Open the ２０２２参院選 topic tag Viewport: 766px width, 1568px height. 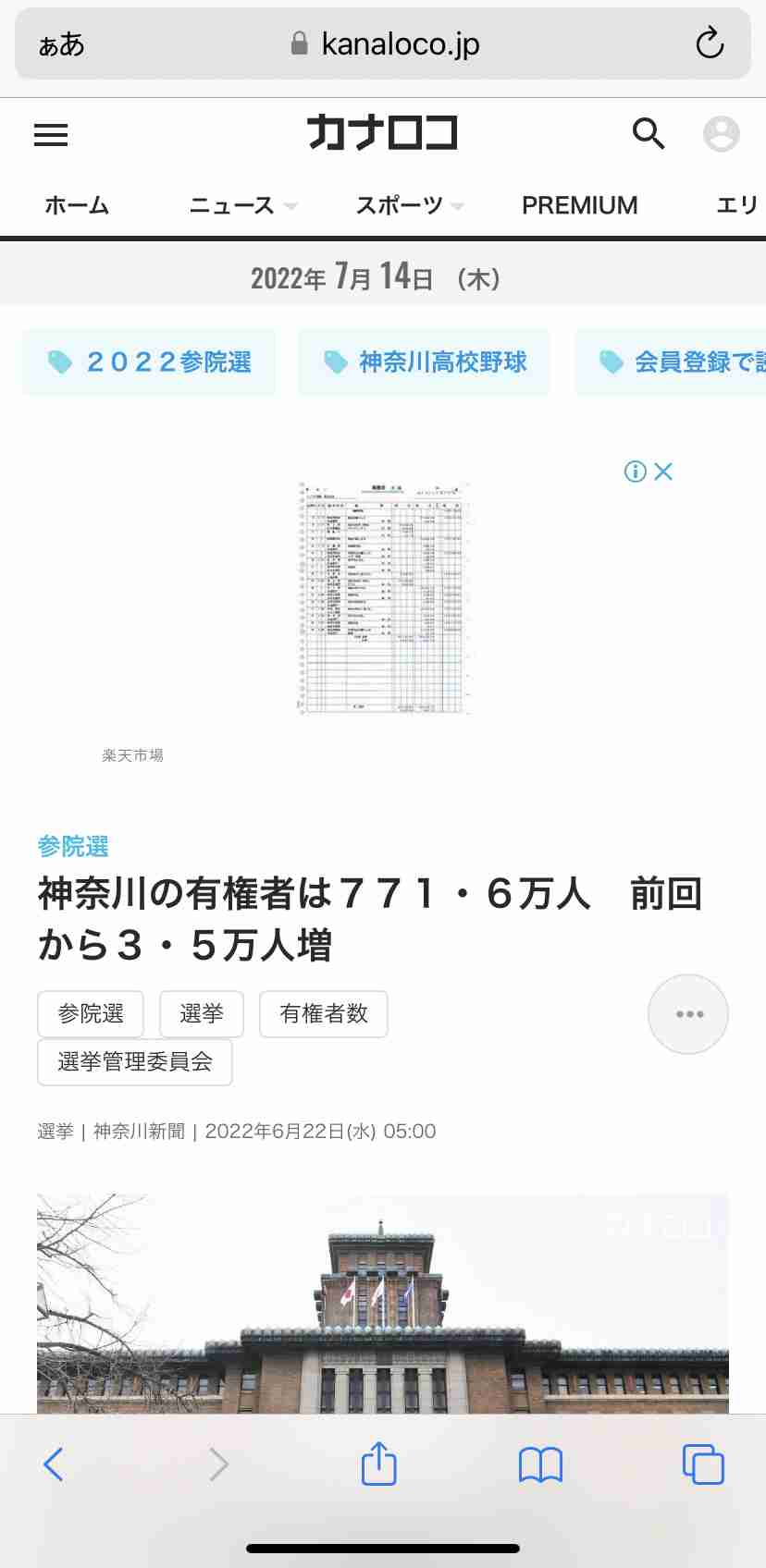tap(150, 362)
